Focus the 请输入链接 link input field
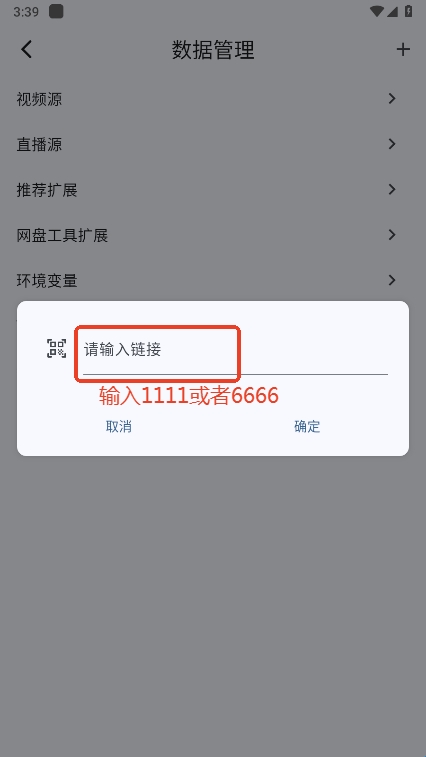Screen dimensions: 426x757 (235, 350)
